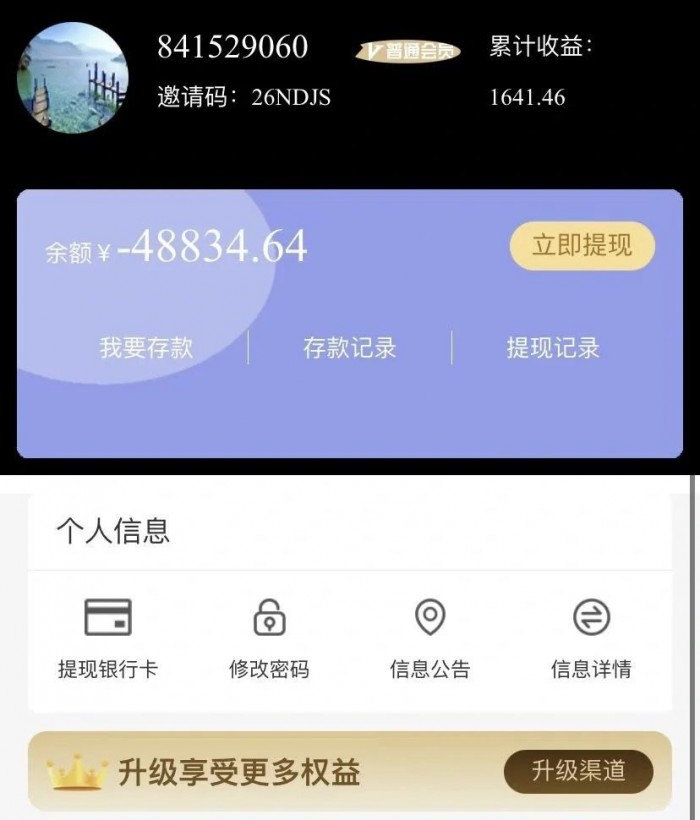View 提现记录 withdrawal records

[553, 348]
